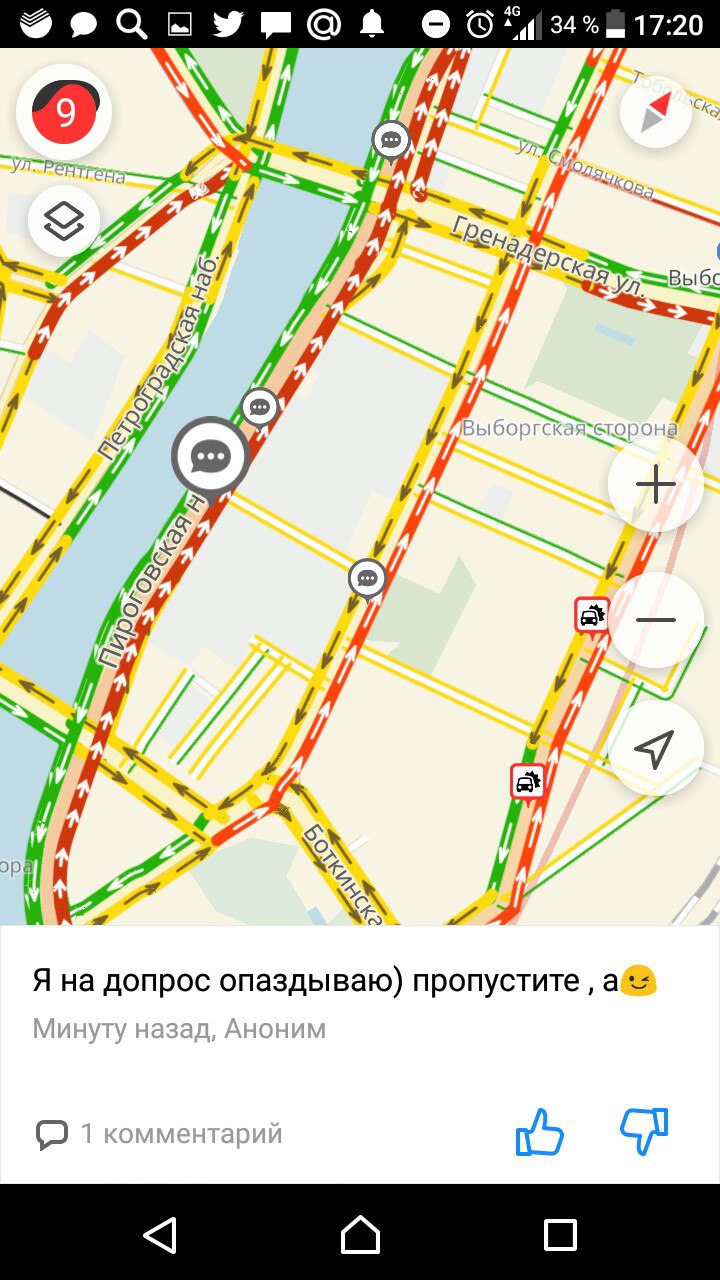
Task: Go back using the system back button
Action: point(160,1235)
